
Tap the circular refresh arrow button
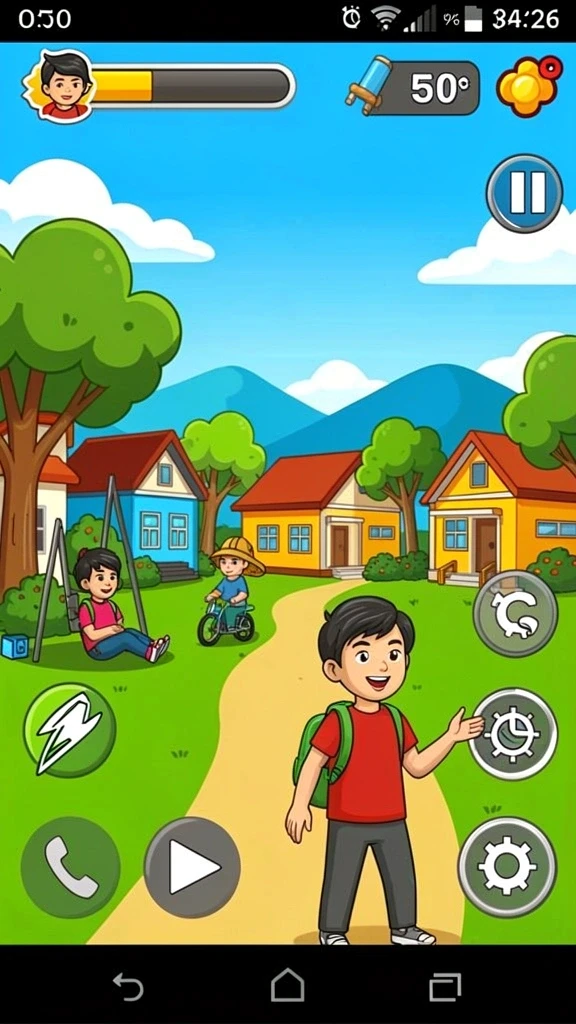(x=515, y=613)
